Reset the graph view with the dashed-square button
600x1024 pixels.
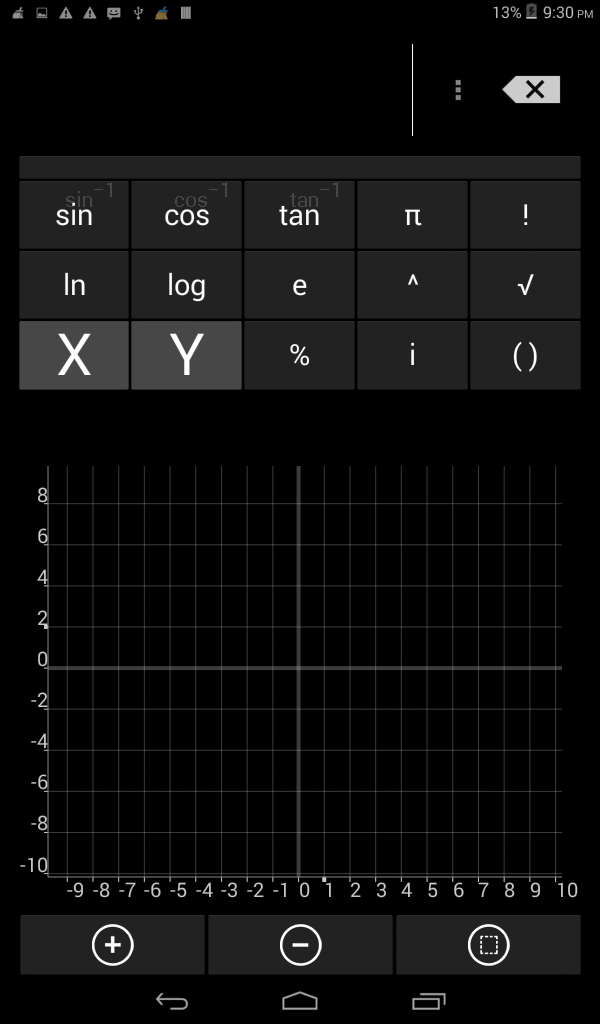click(488, 945)
